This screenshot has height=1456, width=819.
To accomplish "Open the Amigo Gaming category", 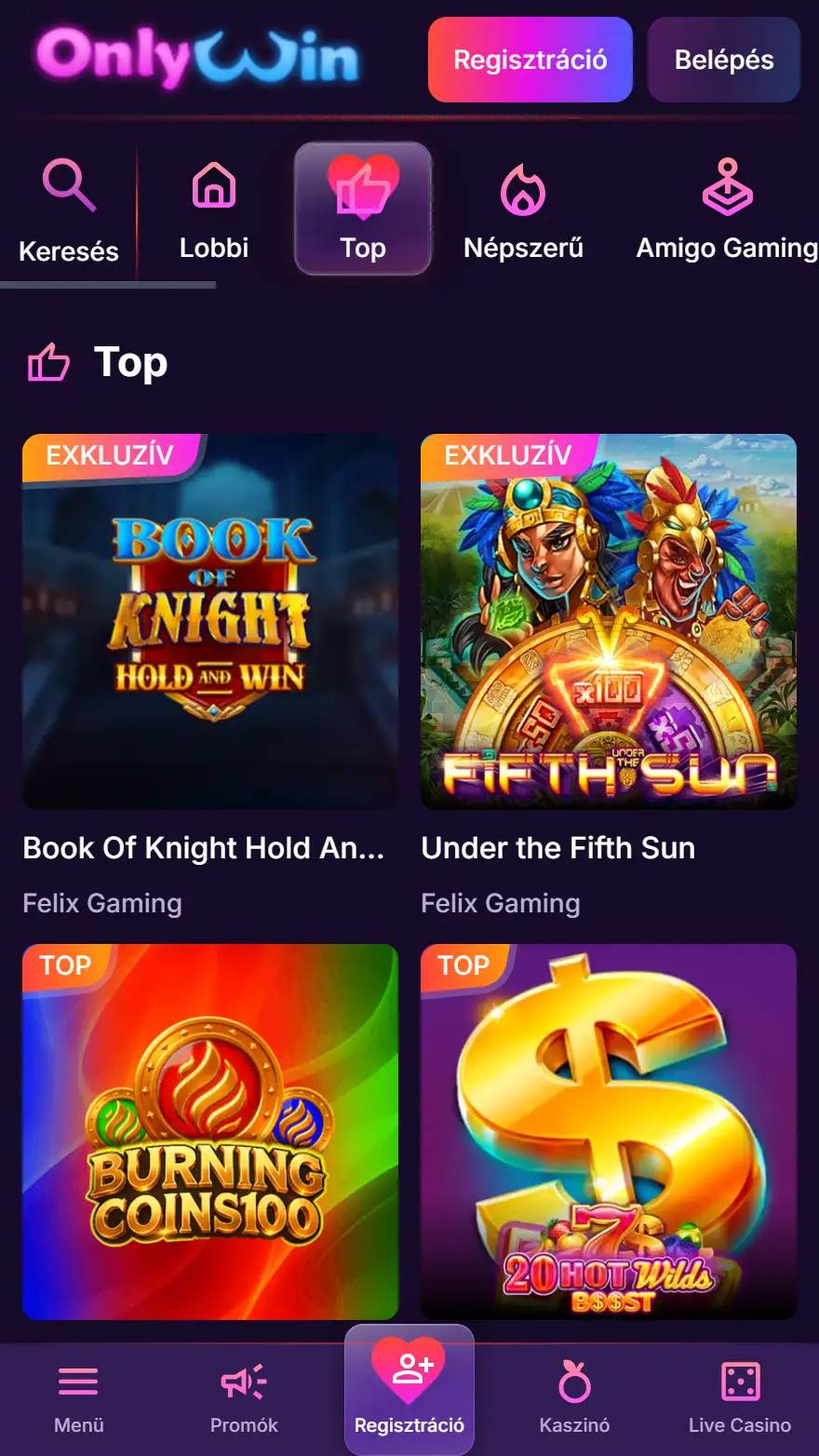I will (727, 211).
